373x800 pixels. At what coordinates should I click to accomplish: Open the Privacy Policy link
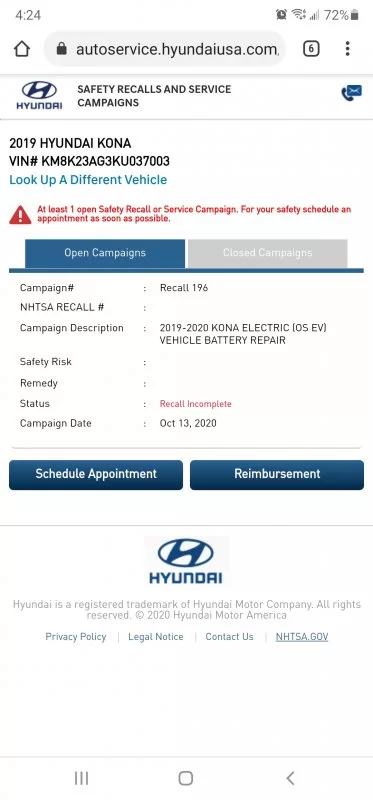[x=76, y=637]
